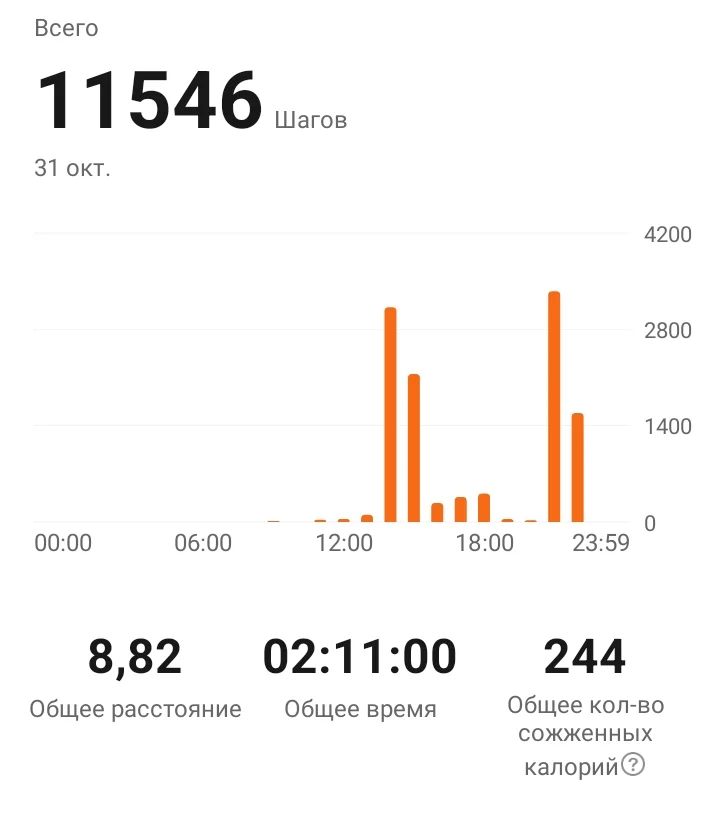This screenshot has height=835, width=720.
Task: Select the step bar near 13:00
Action: point(392,410)
